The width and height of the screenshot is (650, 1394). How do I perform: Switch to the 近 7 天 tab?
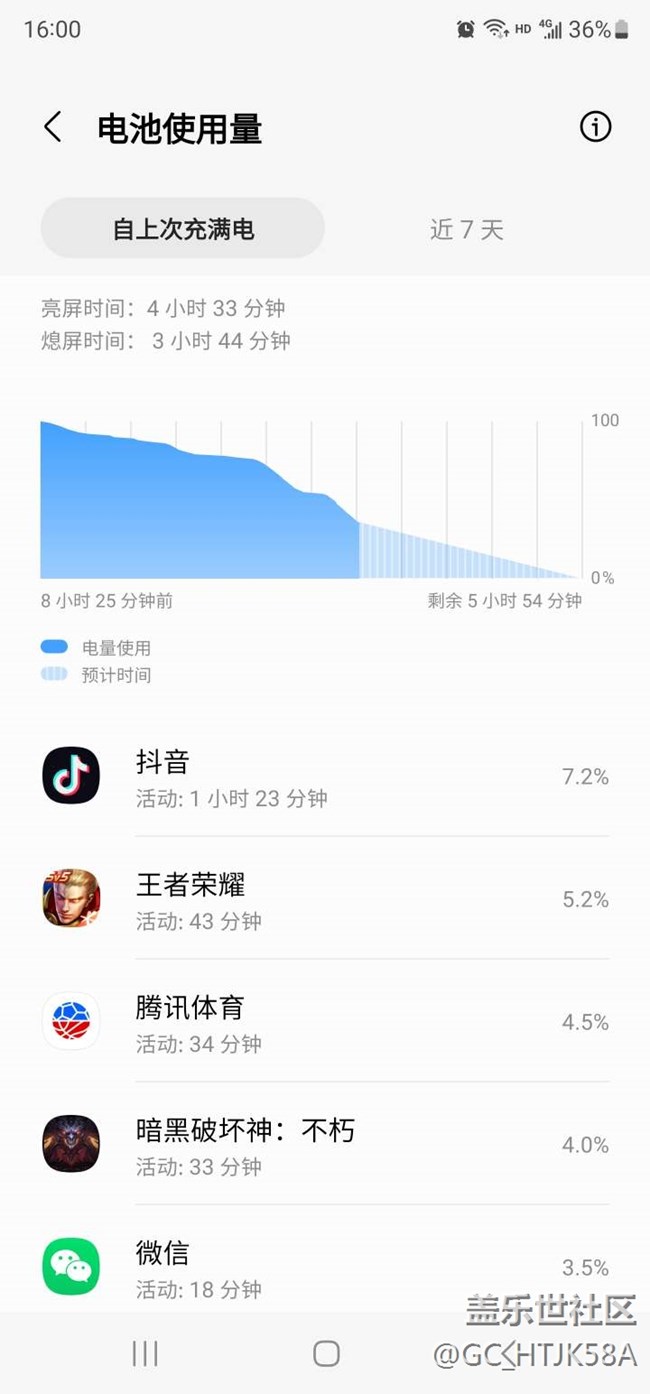point(466,229)
